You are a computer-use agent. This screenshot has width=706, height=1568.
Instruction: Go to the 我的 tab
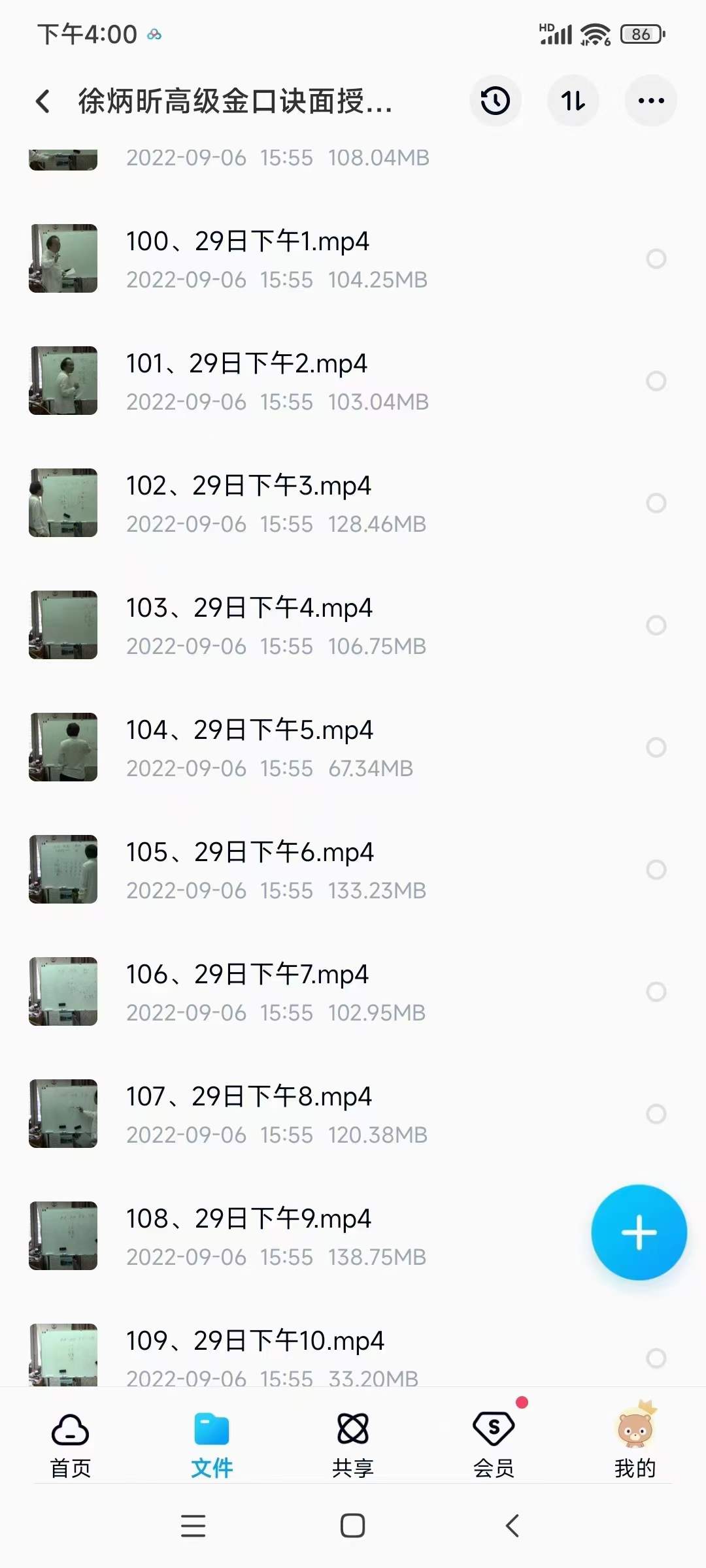click(x=635, y=1445)
